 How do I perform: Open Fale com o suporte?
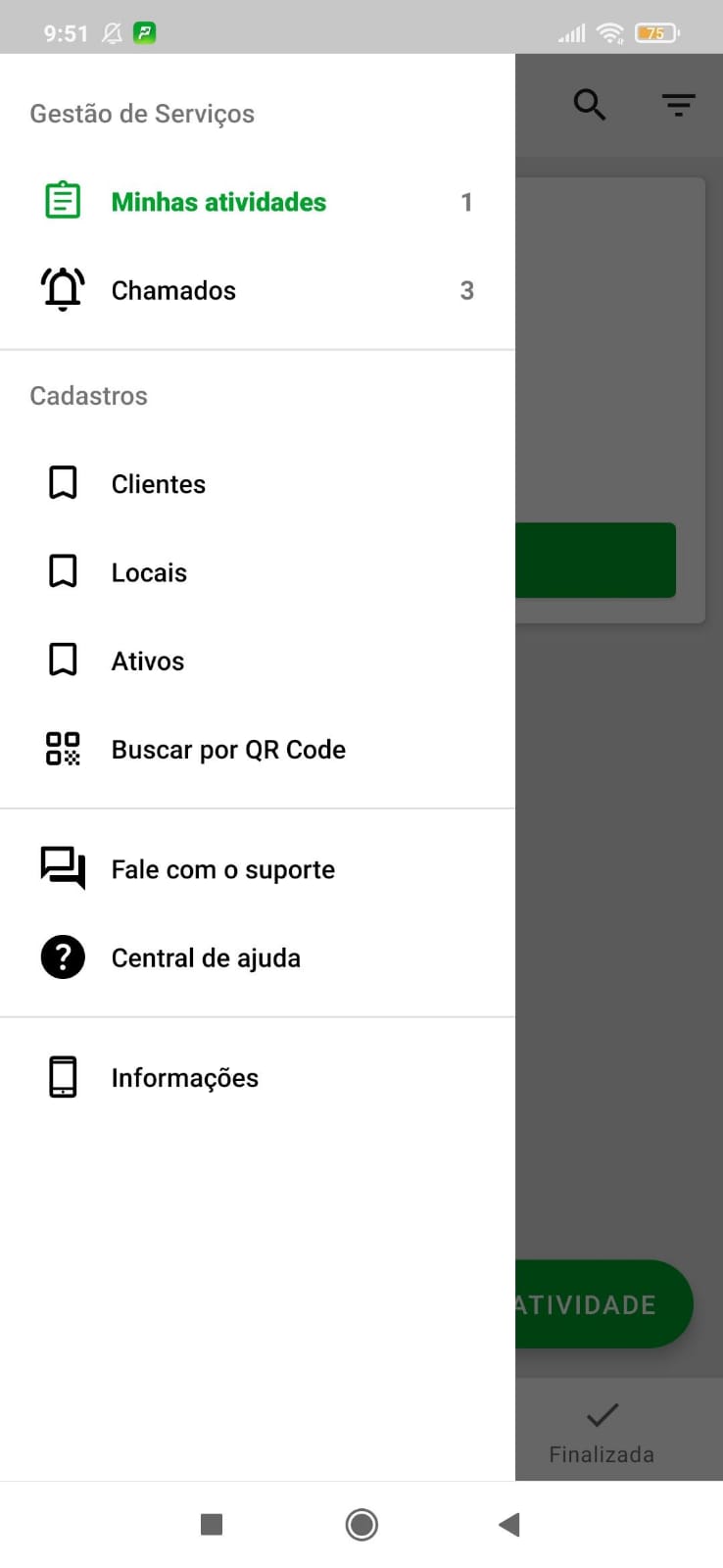pyautogui.click(x=223, y=867)
